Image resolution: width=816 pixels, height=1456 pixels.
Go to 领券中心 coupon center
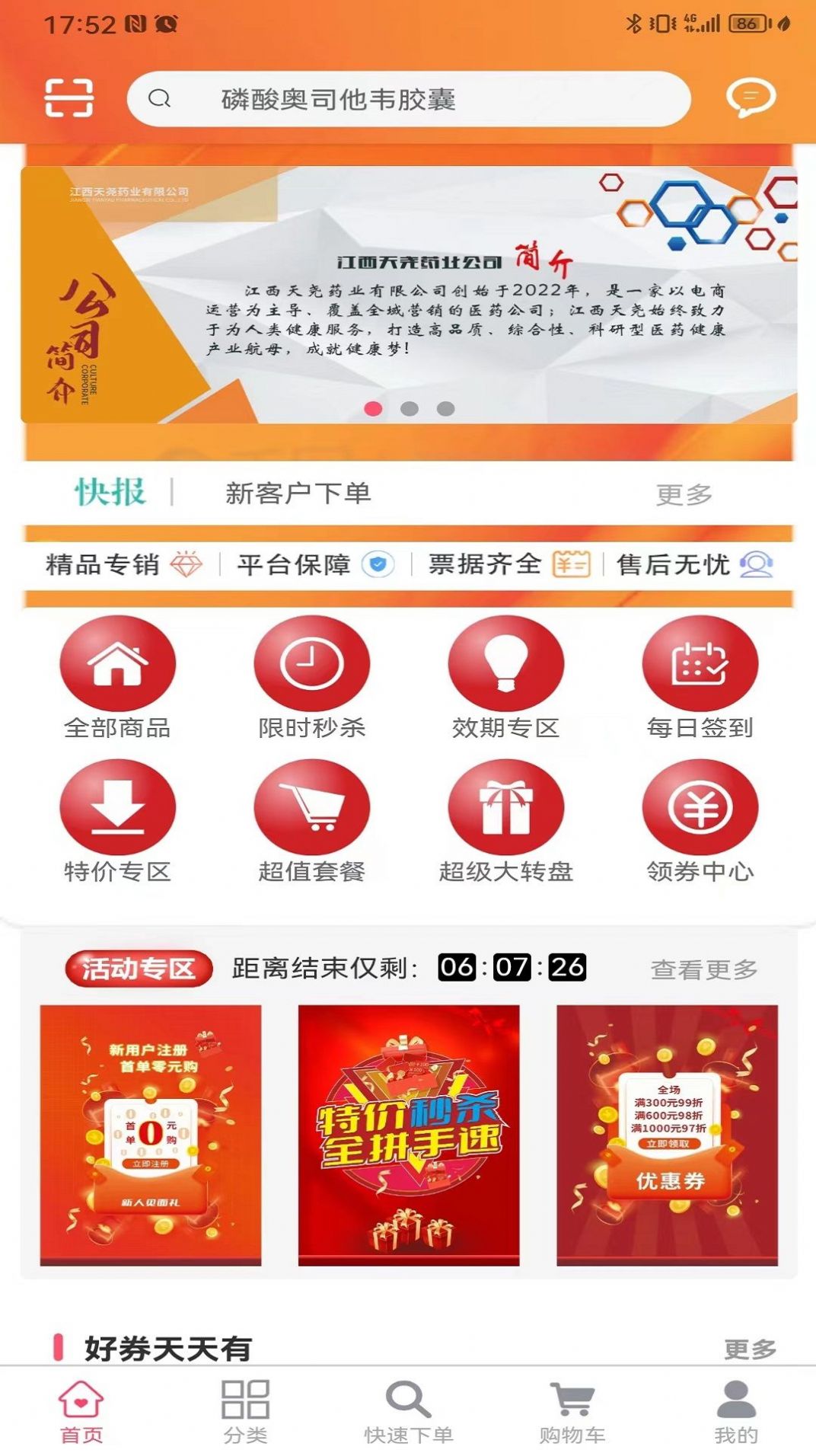click(x=700, y=820)
